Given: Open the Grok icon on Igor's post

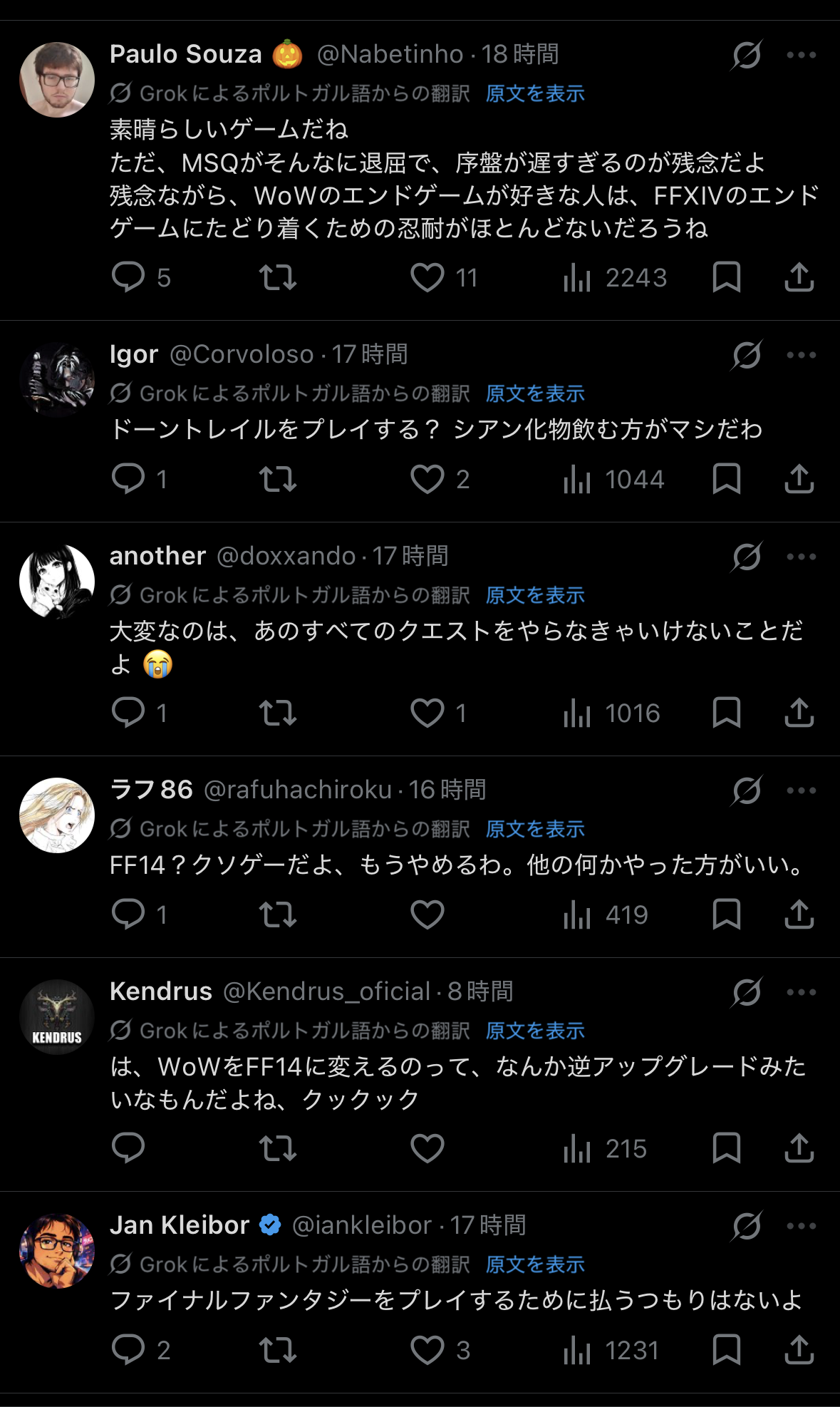Looking at the screenshot, I should [x=746, y=355].
